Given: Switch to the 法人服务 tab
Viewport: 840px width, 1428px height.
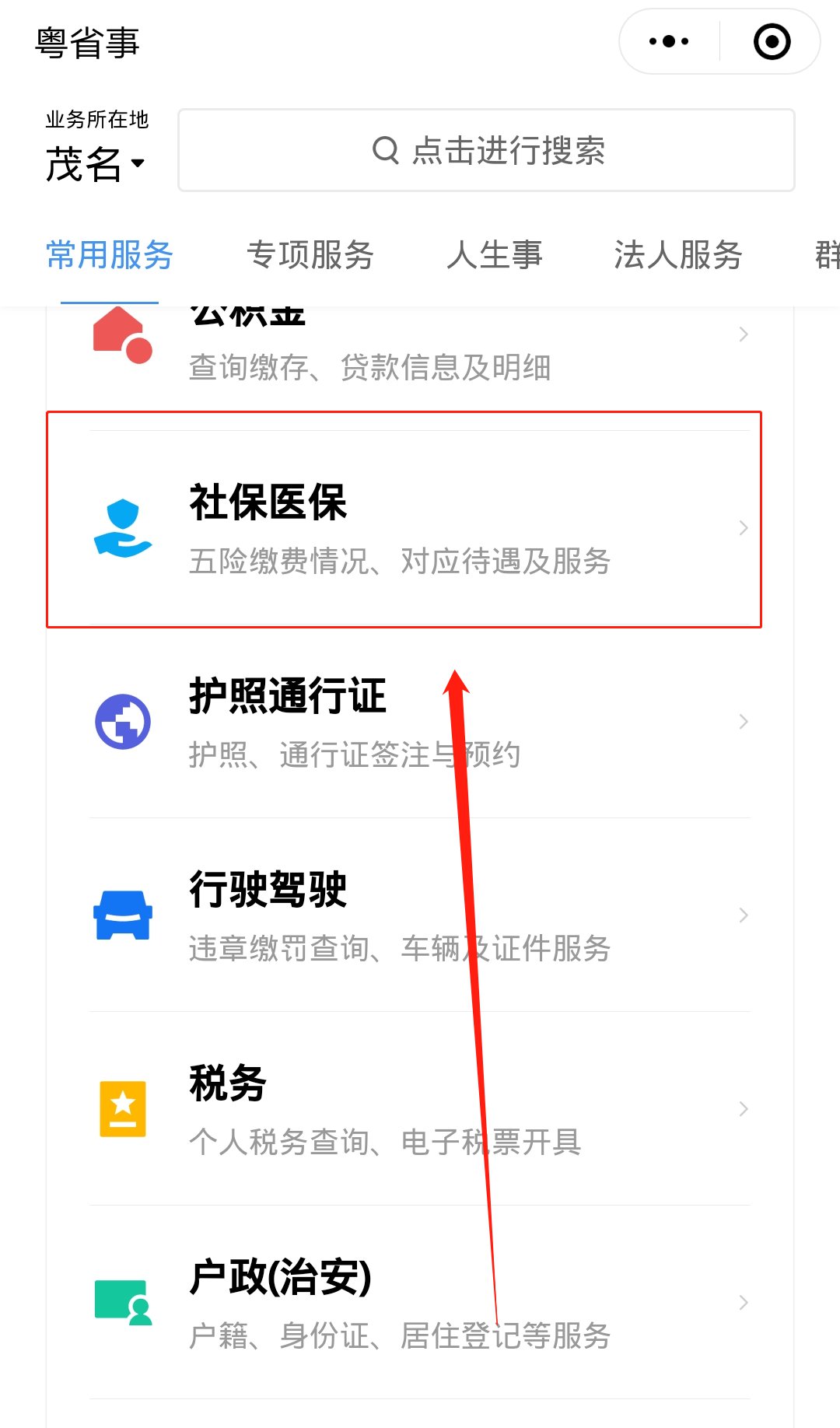Looking at the screenshot, I should [677, 255].
